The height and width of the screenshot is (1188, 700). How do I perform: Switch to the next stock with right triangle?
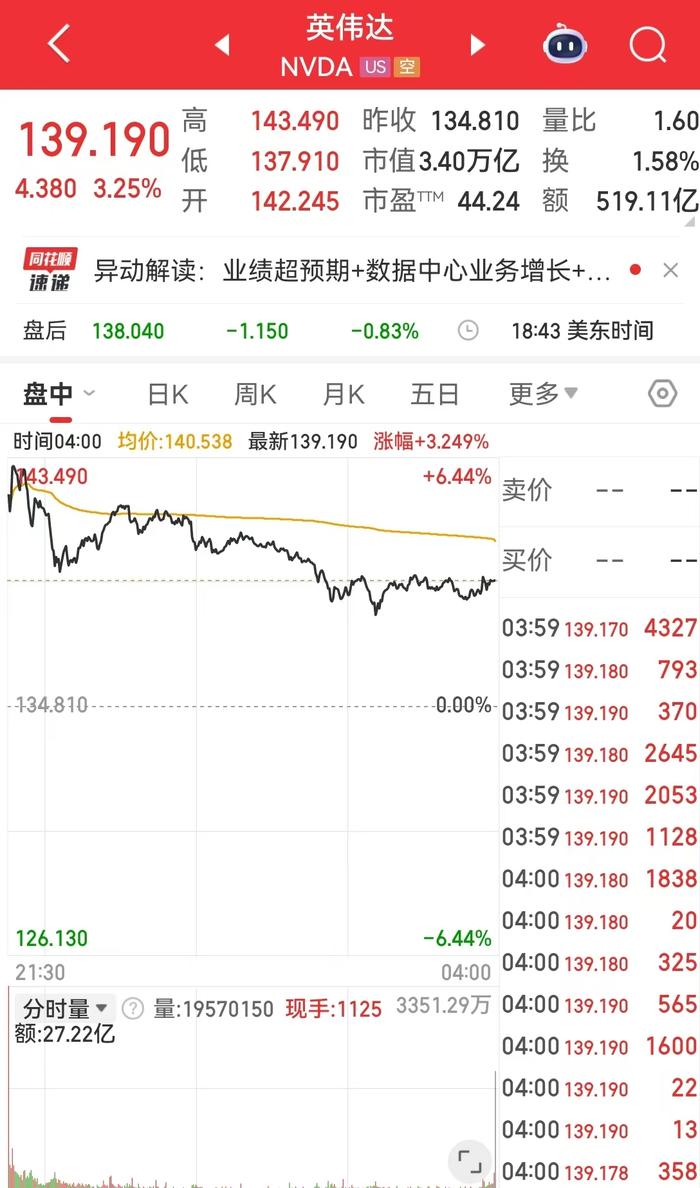(x=477, y=45)
